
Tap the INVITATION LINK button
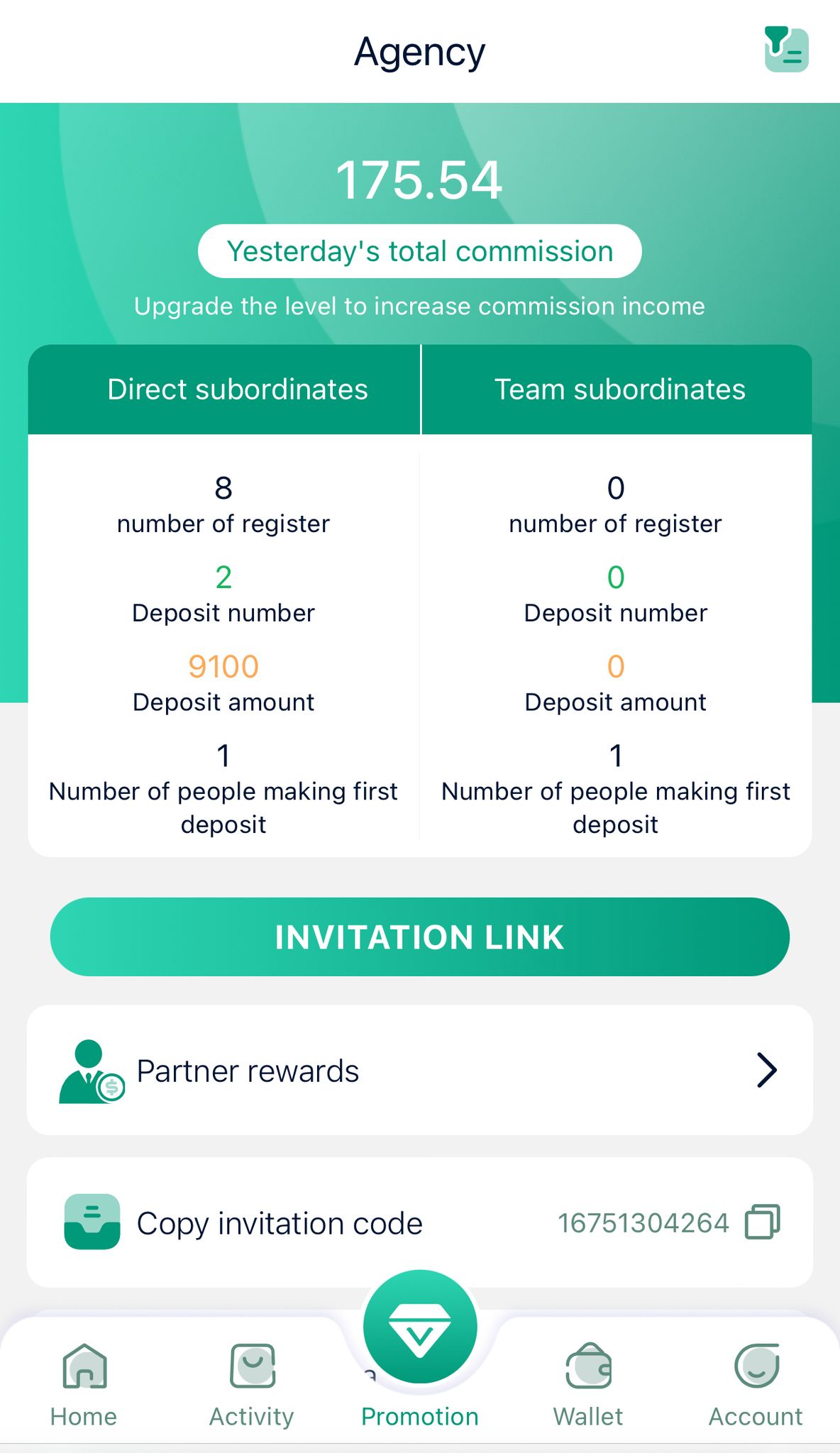click(419, 937)
